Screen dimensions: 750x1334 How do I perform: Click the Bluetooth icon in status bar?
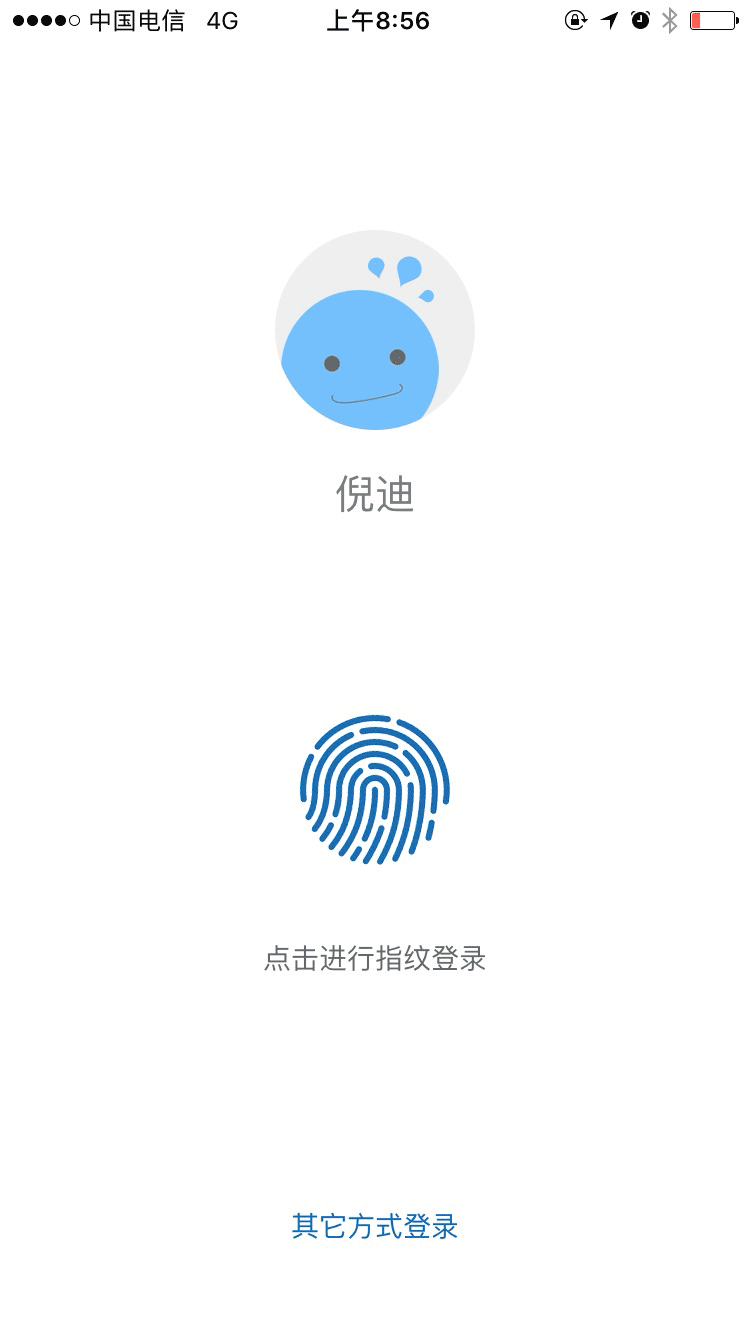tap(669, 20)
